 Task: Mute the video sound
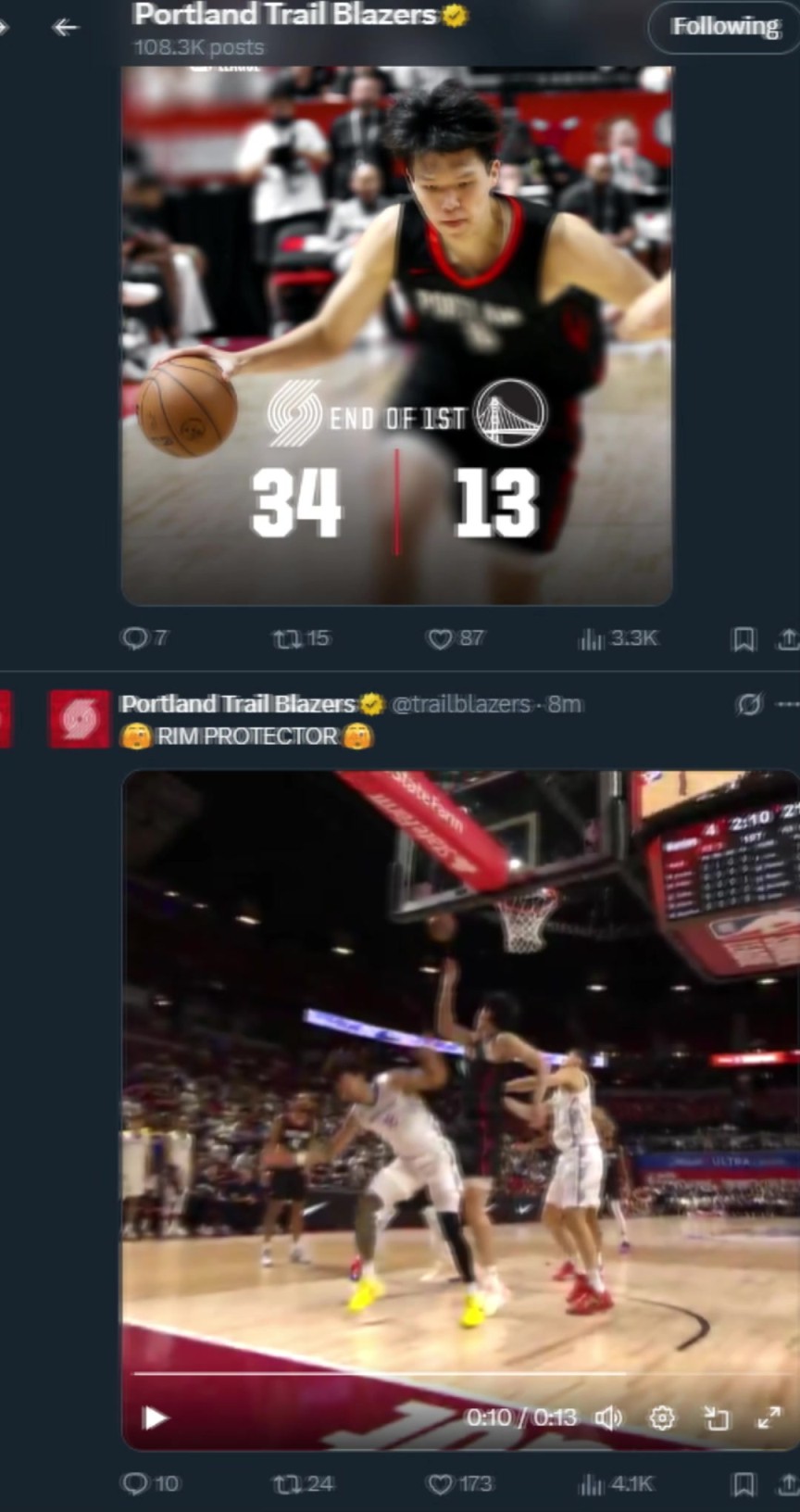607,1417
